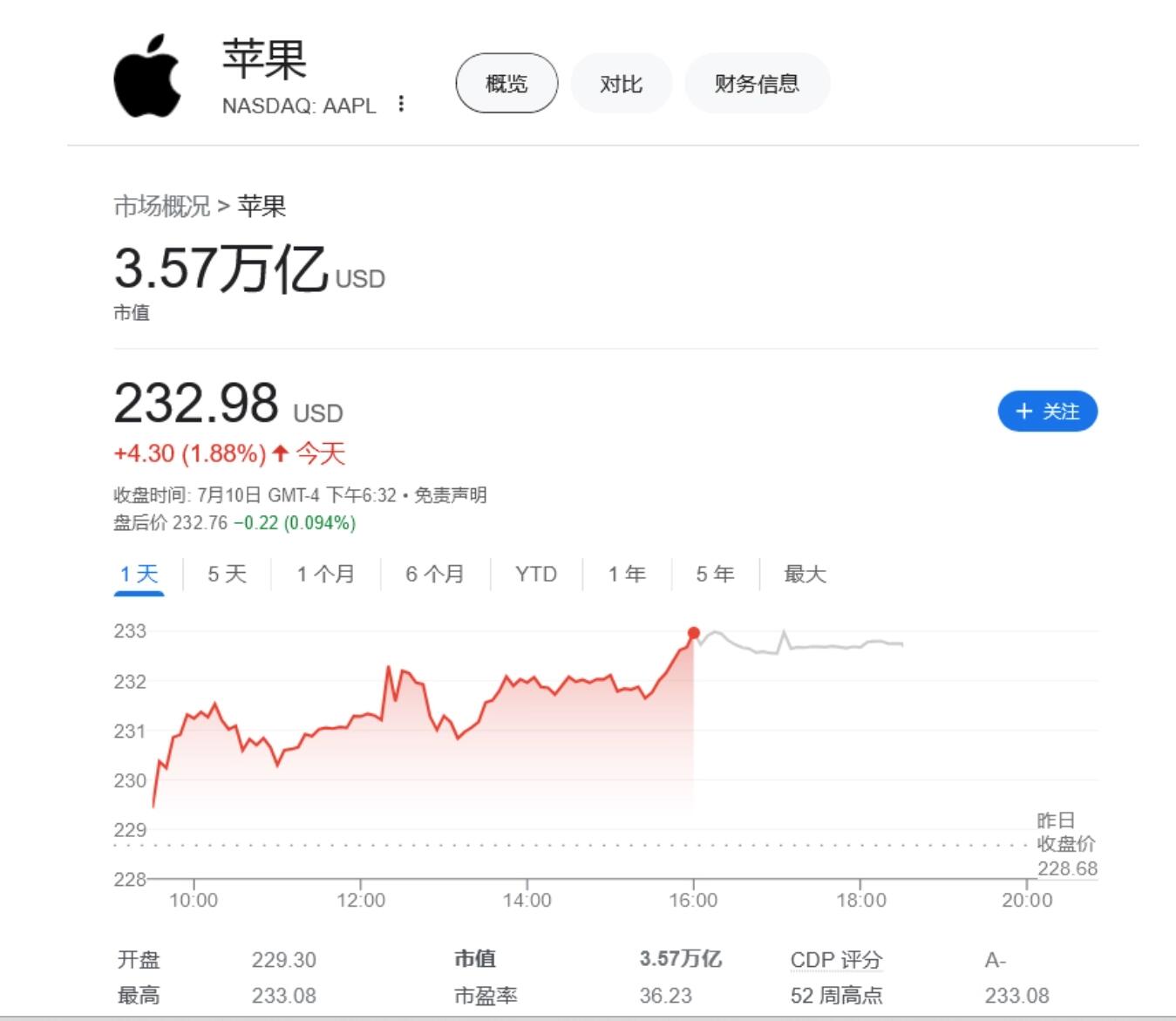Switch chart to 5 年
Image resolution: width=1176 pixels, height=1021 pixels.
coord(715,574)
